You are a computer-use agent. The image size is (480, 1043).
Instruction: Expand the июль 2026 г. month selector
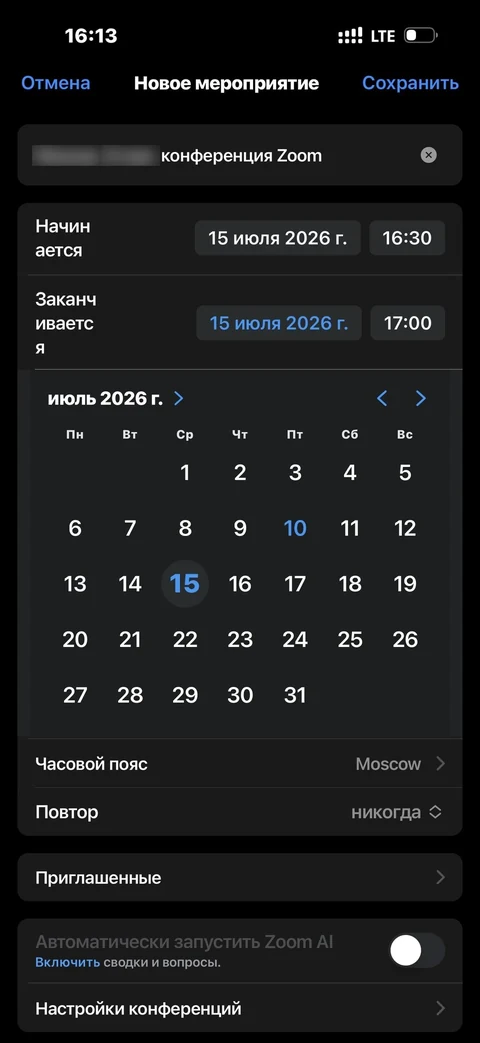(116, 399)
